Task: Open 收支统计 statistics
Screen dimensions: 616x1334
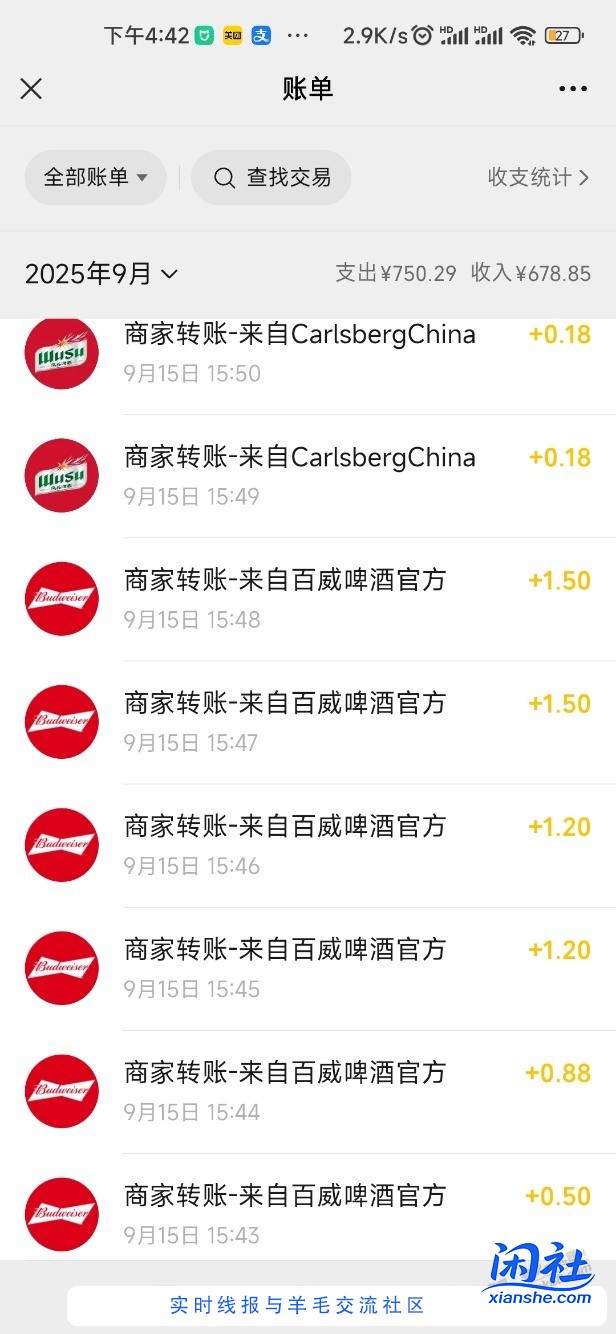Action: (x=538, y=178)
